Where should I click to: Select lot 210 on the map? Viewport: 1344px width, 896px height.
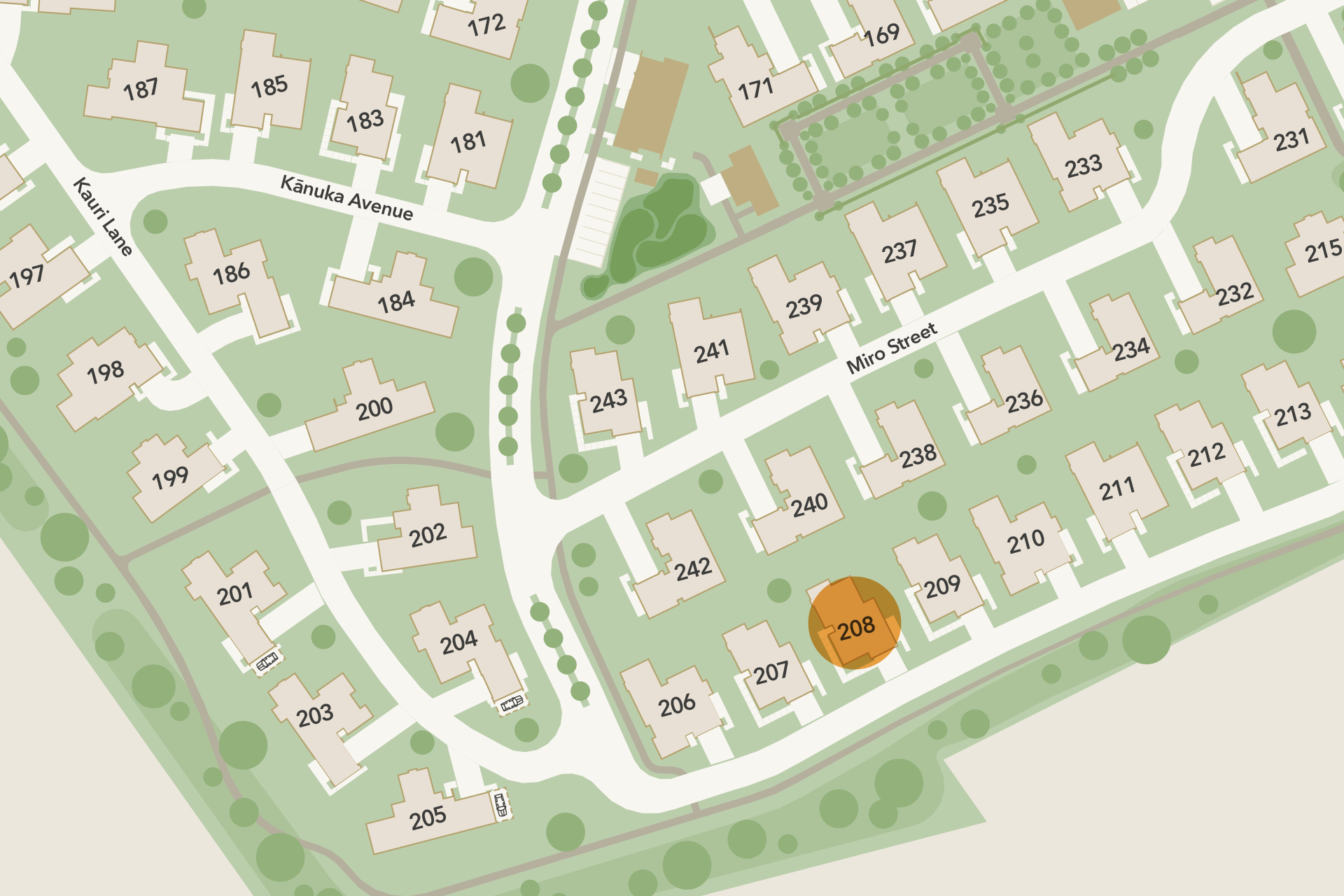coord(1021,545)
